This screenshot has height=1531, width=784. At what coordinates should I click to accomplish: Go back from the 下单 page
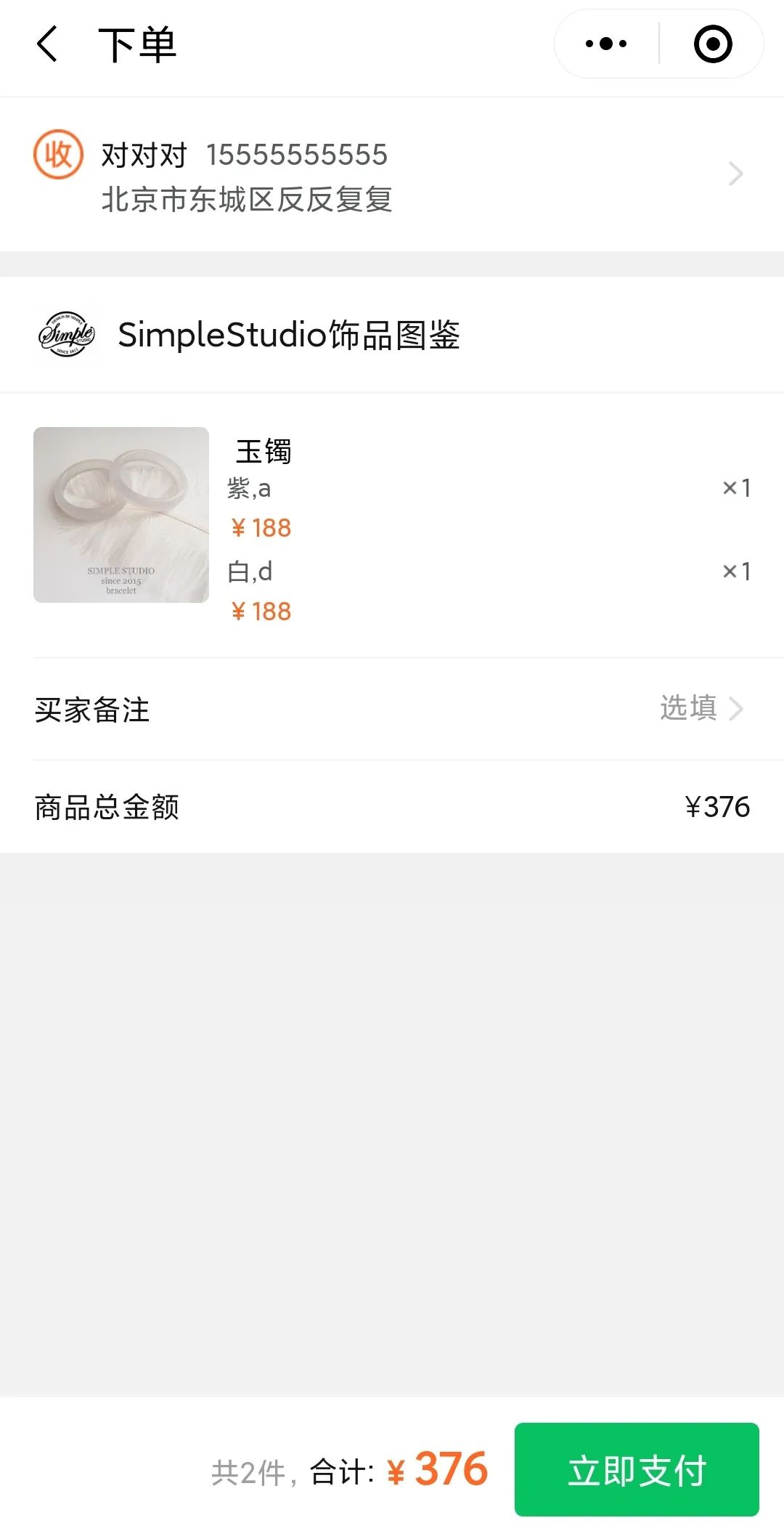(x=47, y=44)
